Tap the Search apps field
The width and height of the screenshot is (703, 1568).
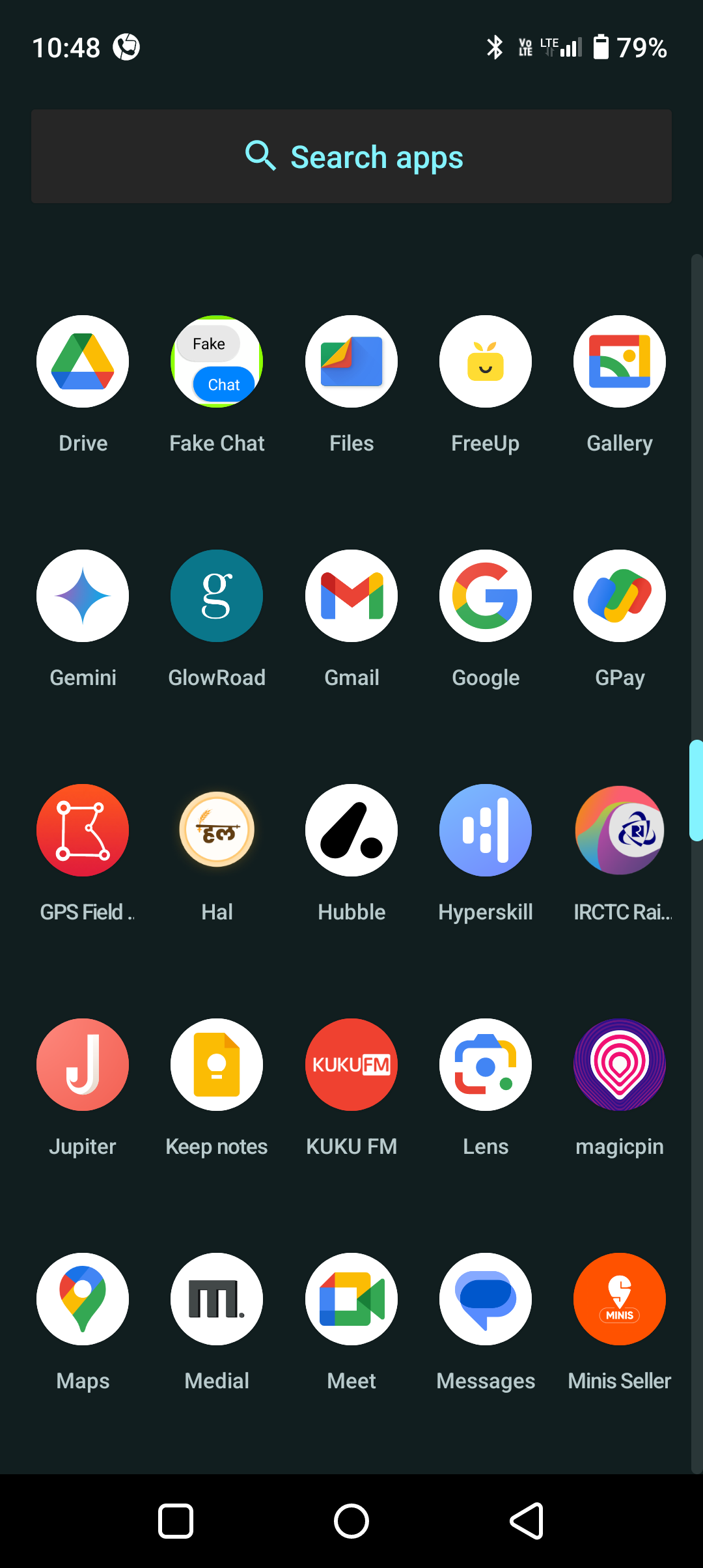coord(351,156)
